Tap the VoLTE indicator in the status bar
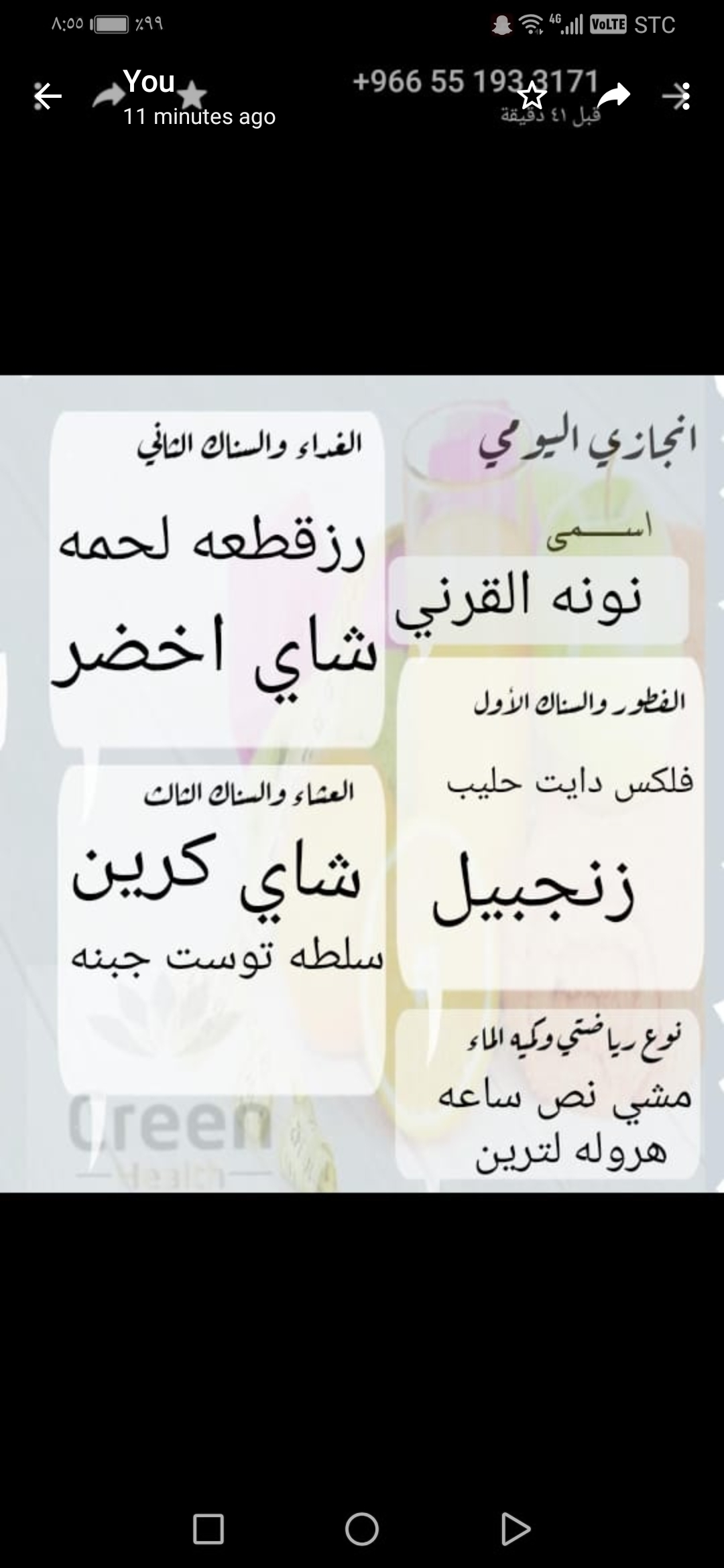The width and height of the screenshot is (724, 1568). 608,23
